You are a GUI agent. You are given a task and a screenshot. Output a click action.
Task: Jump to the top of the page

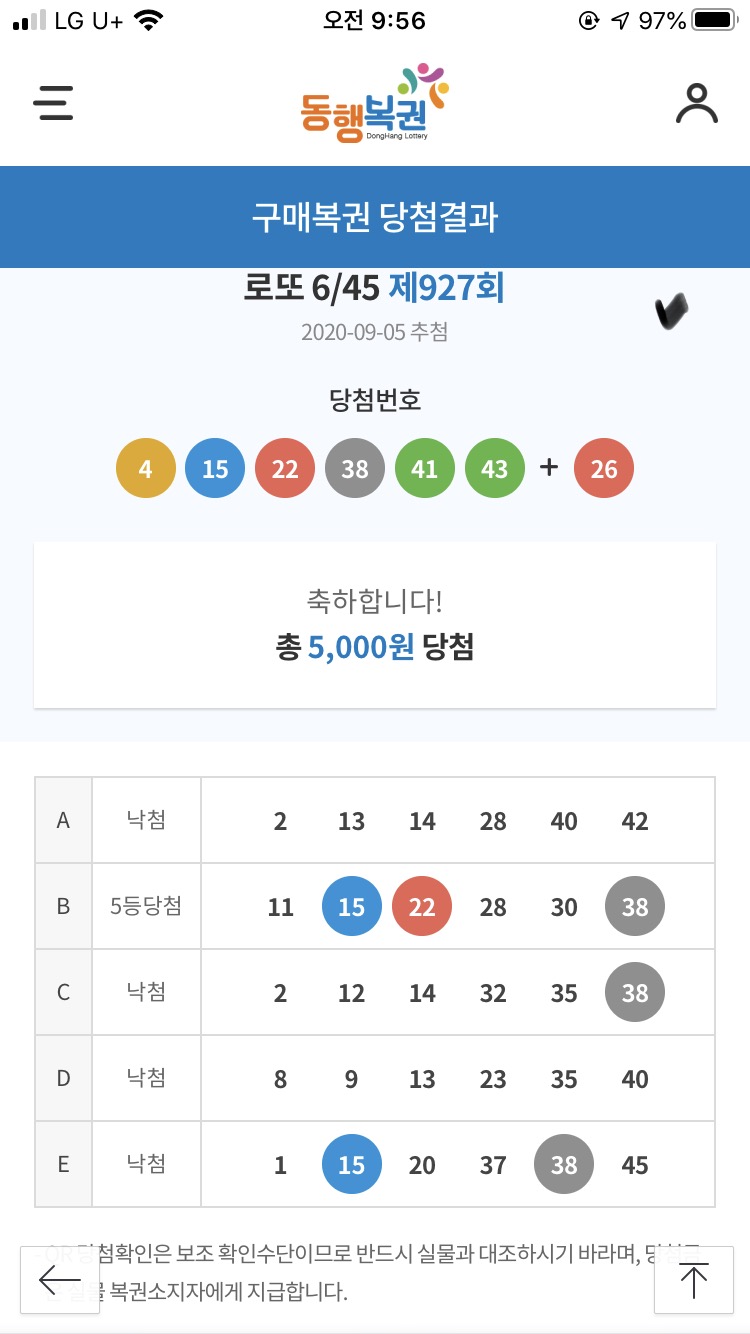693,1279
